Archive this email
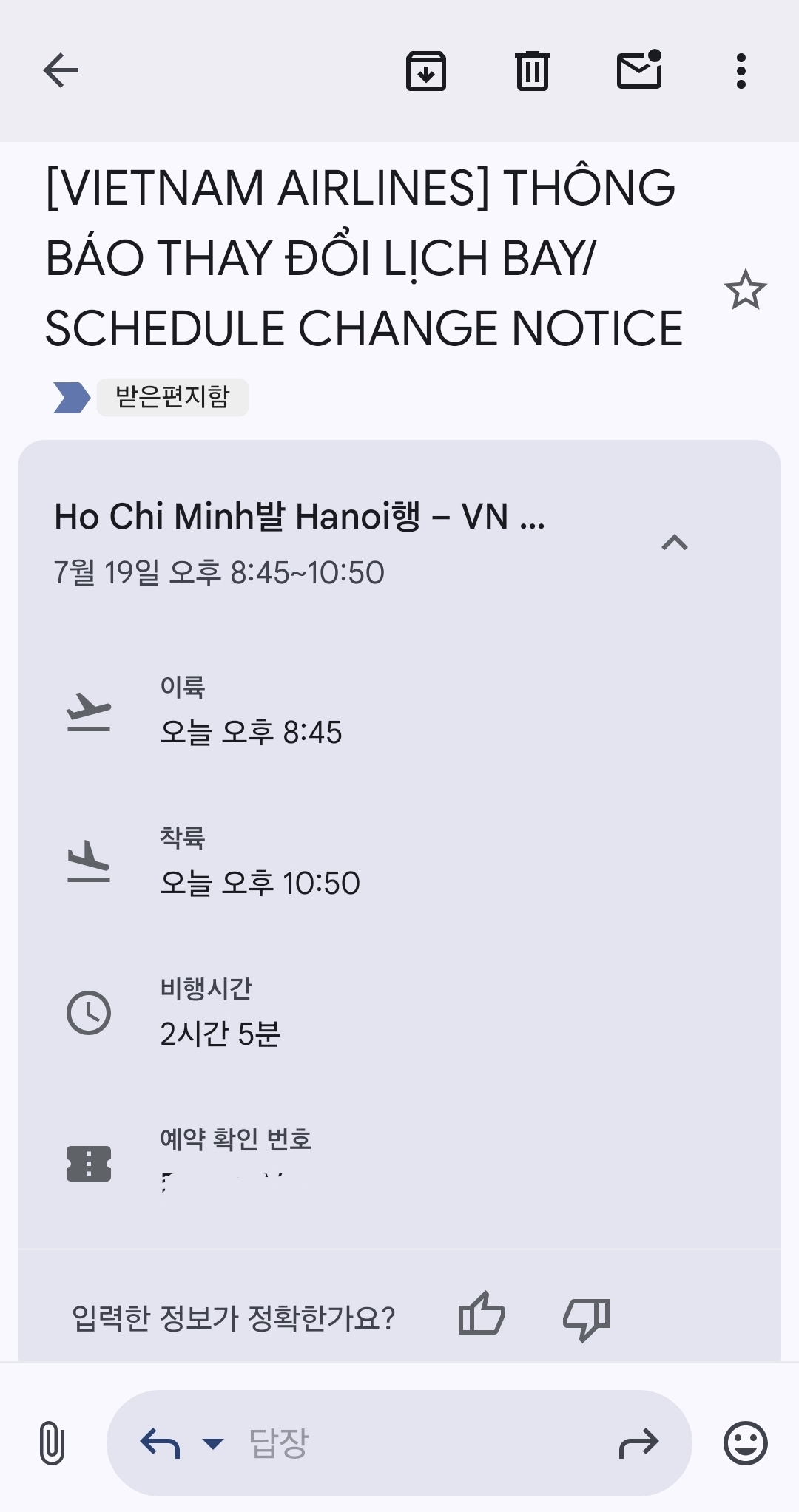 425,71
